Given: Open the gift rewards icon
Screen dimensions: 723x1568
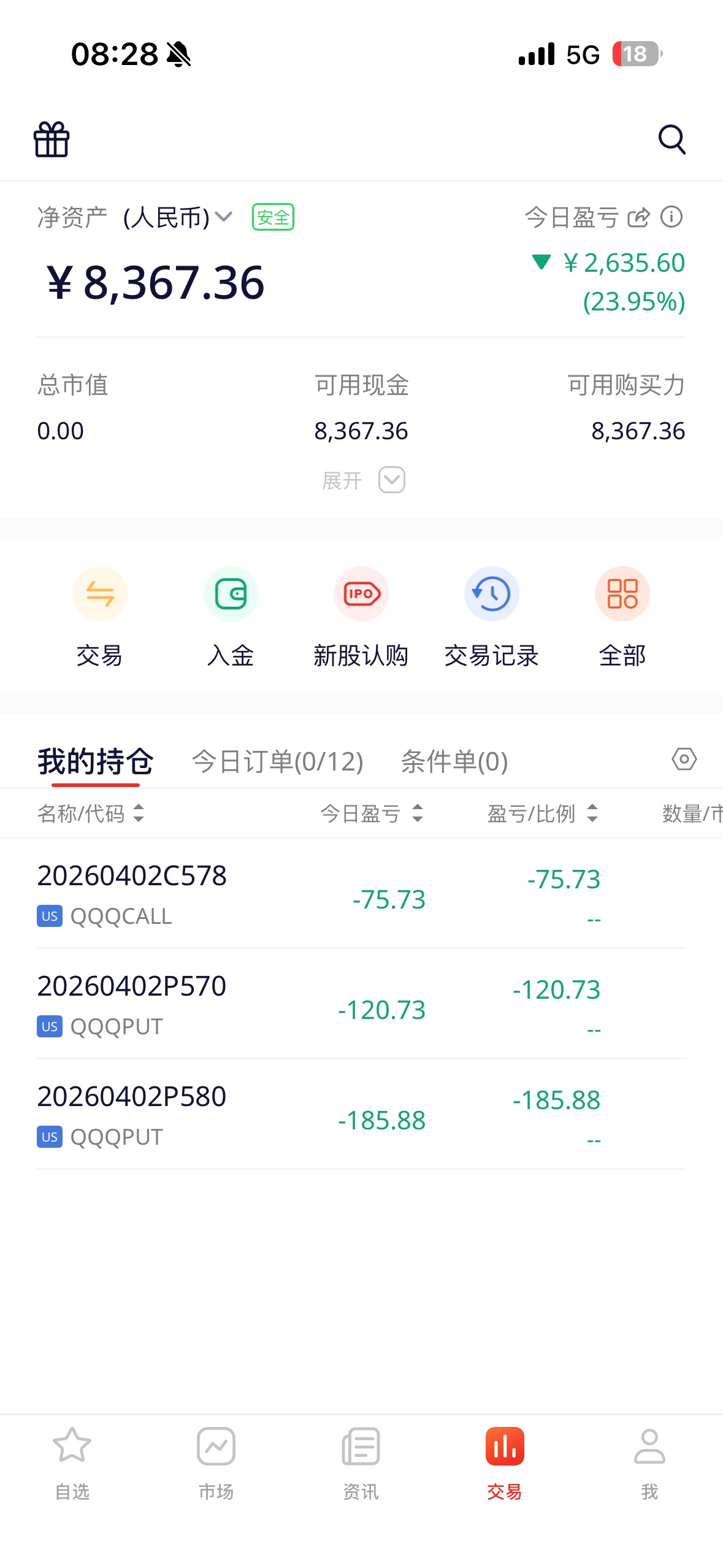Looking at the screenshot, I should point(52,140).
